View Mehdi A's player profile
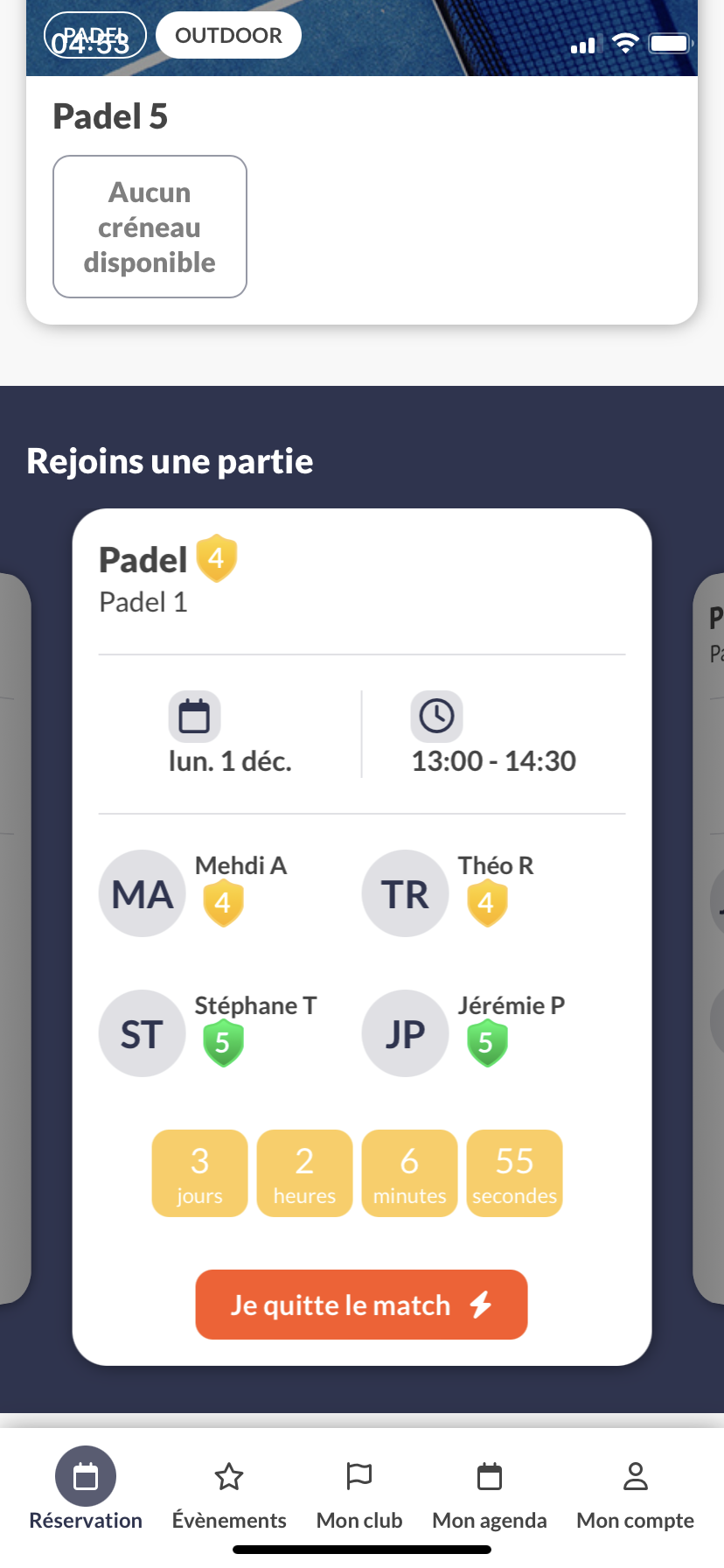724x1568 pixels. pyautogui.click(x=143, y=893)
